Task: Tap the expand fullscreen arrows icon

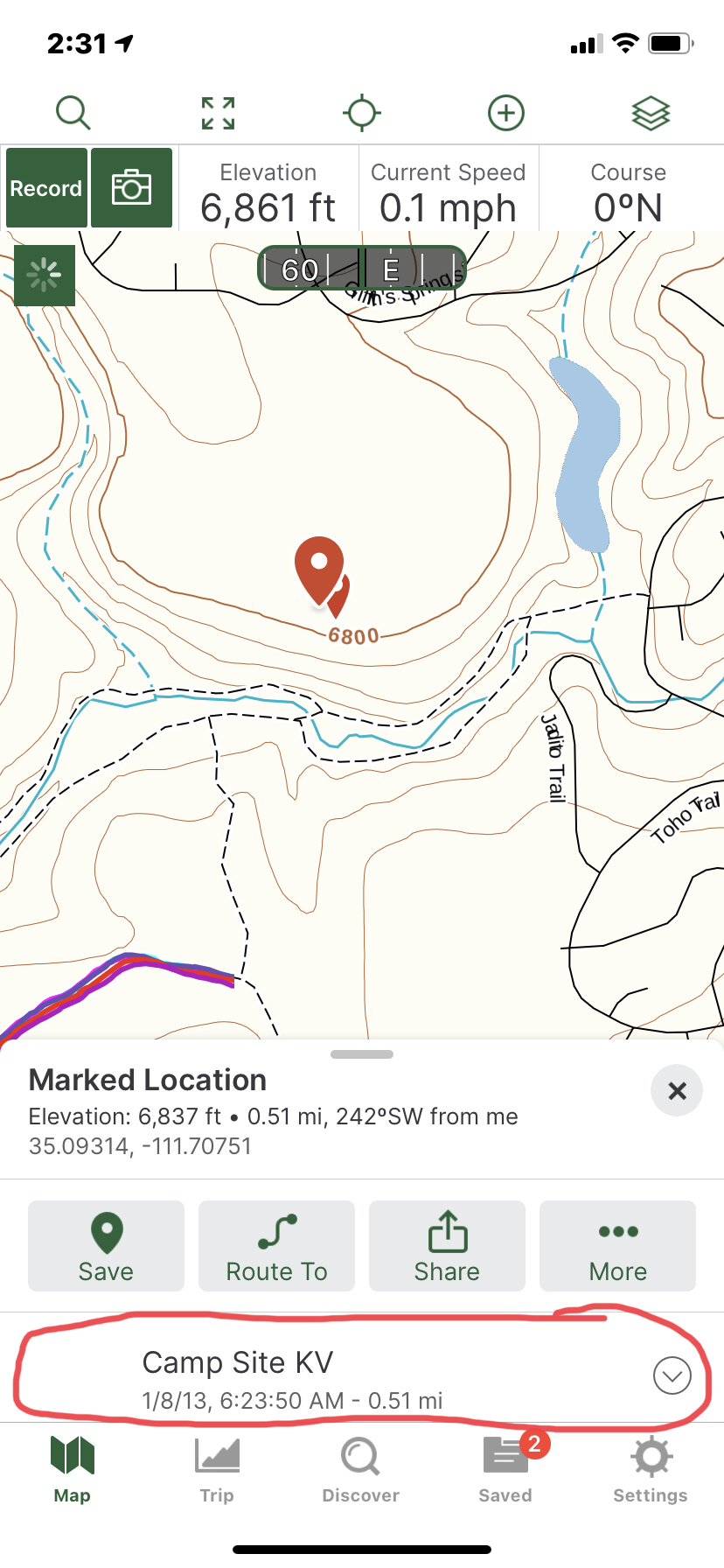Action: [218, 113]
